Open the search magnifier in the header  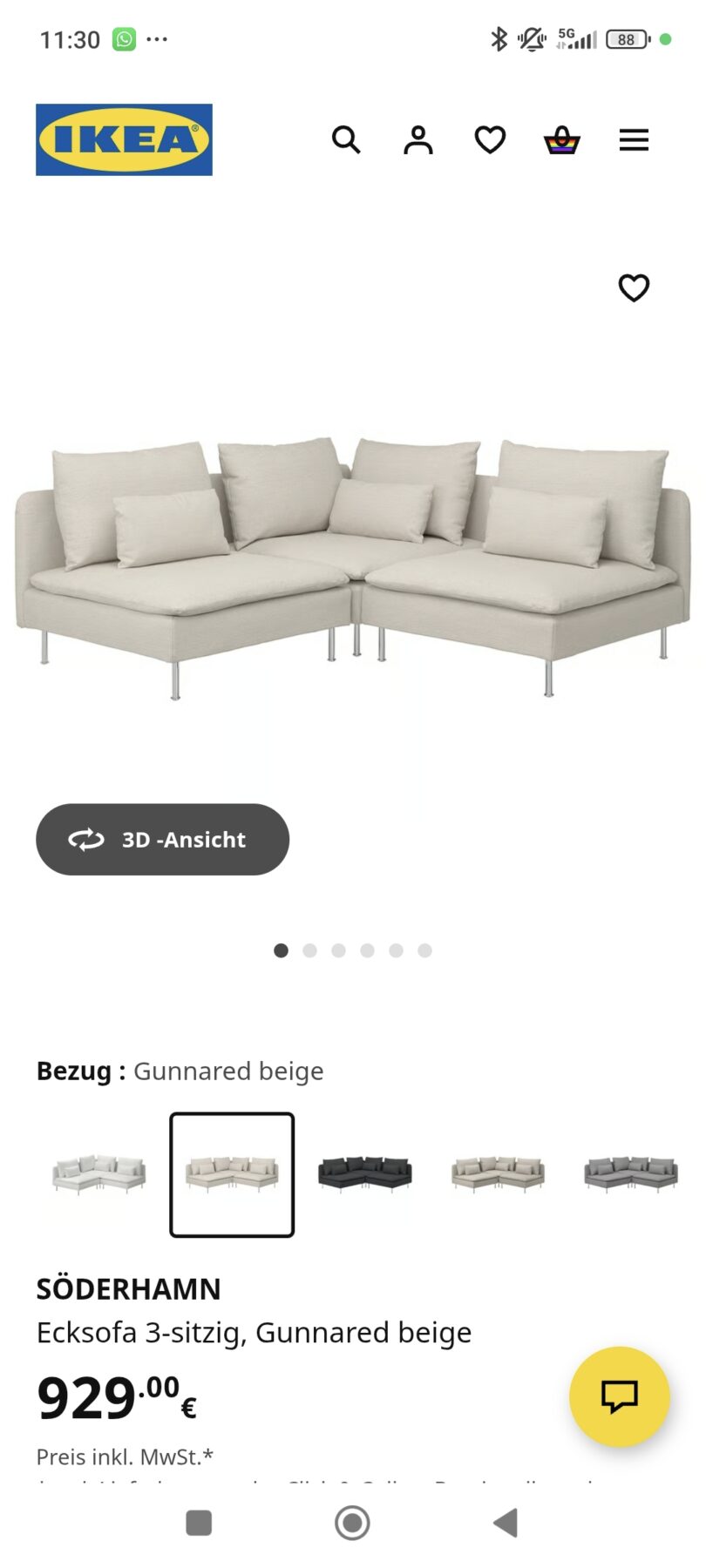tap(346, 139)
